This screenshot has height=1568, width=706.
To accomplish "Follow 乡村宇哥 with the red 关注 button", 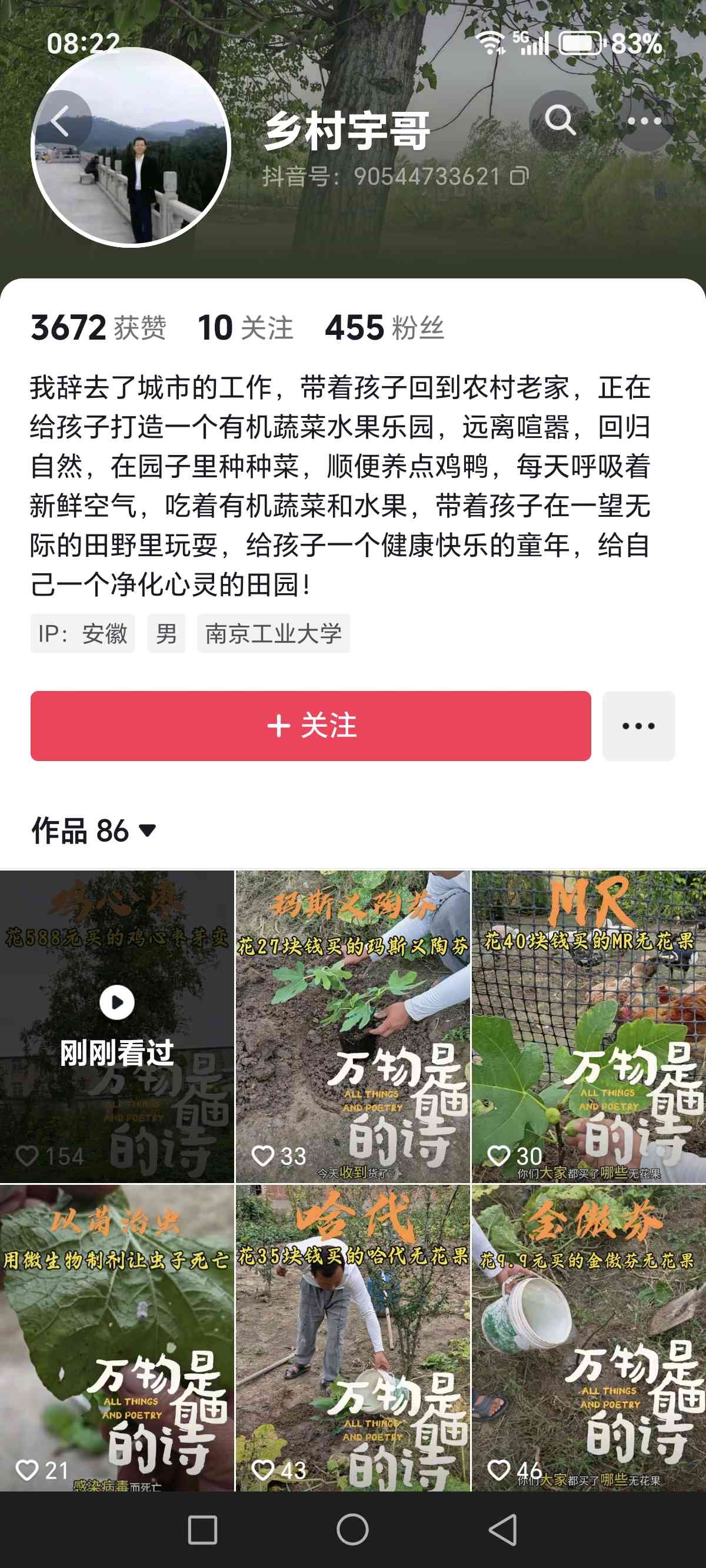I will point(311,726).
